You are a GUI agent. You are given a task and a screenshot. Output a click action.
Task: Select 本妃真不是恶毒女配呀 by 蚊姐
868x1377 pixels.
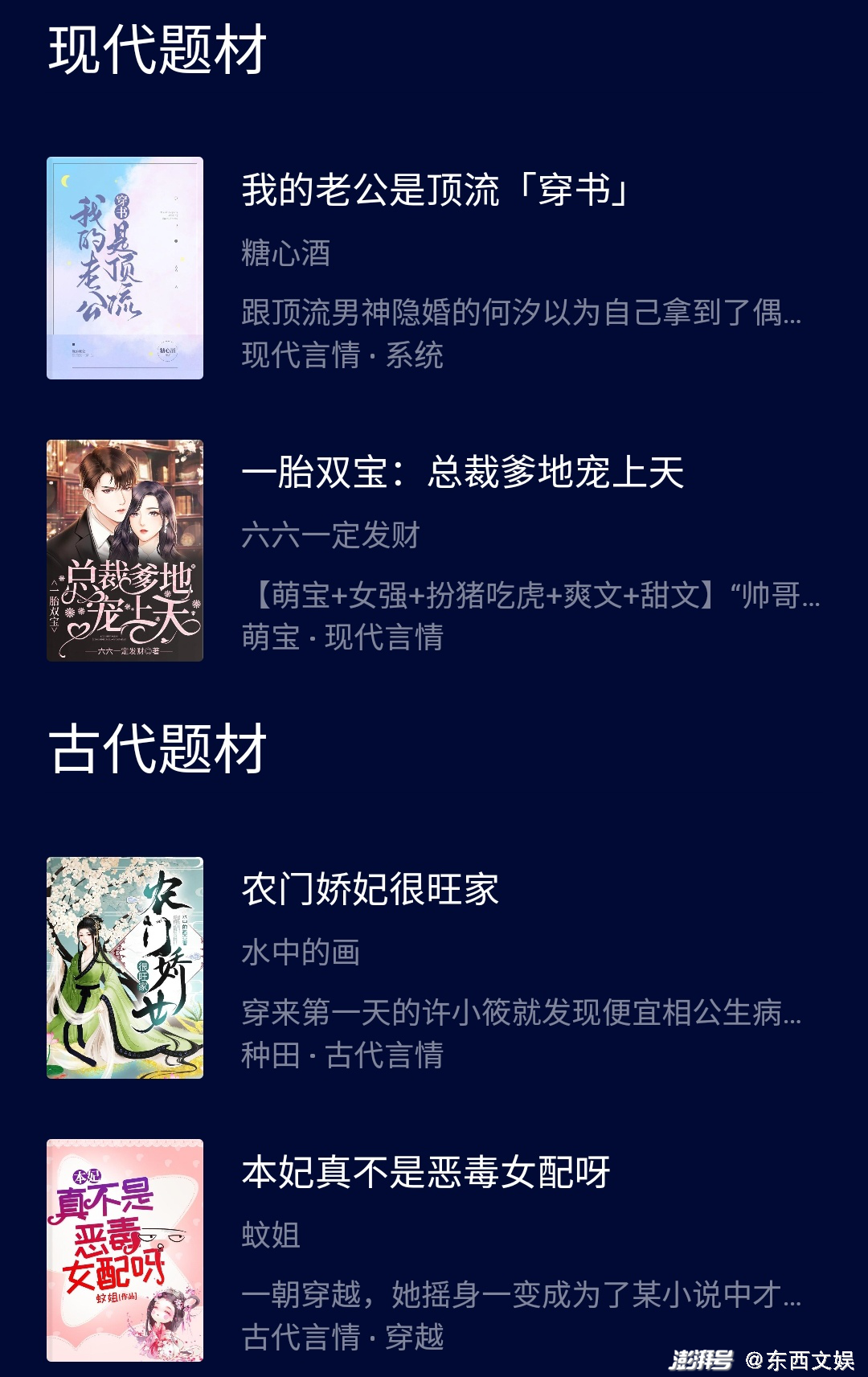click(426, 1173)
